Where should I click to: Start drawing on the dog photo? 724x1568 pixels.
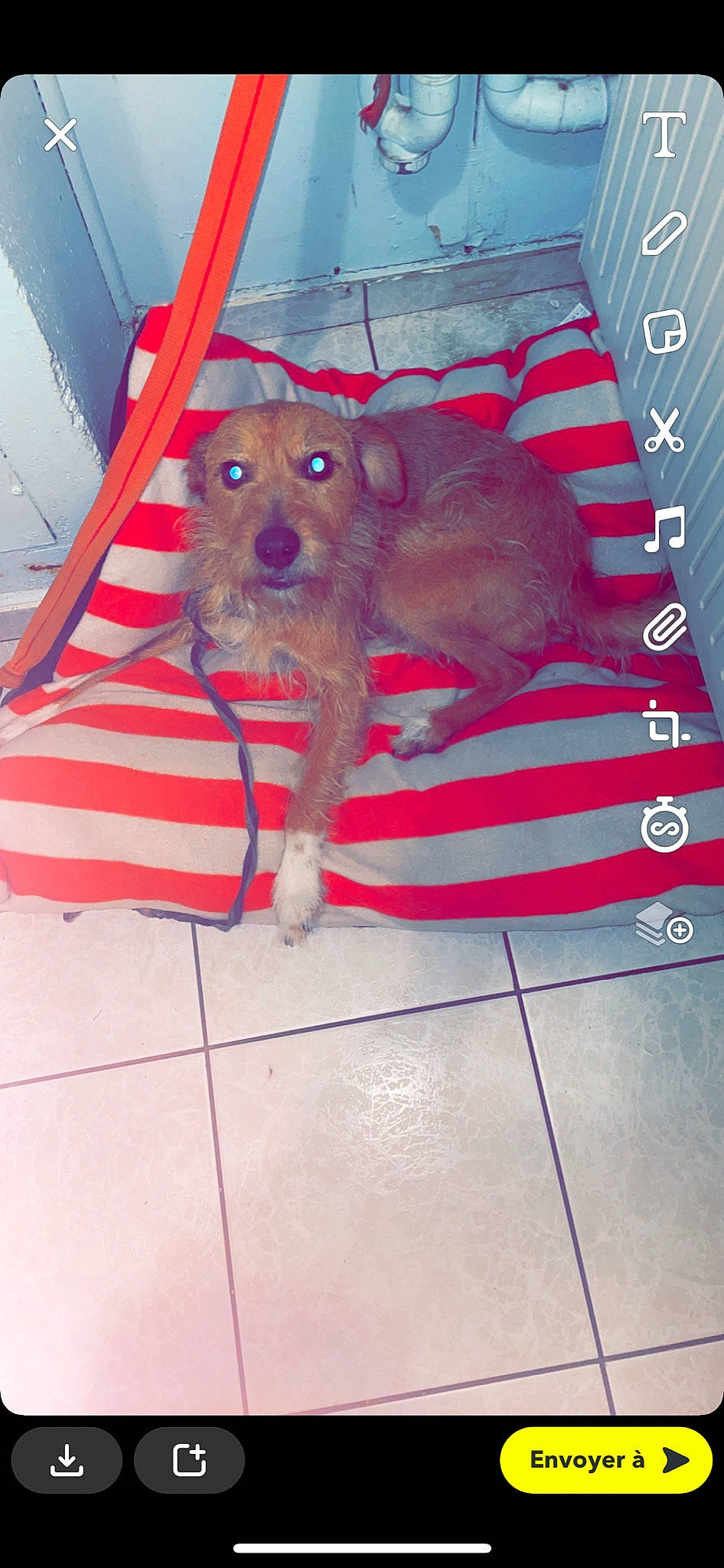(665, 231)
